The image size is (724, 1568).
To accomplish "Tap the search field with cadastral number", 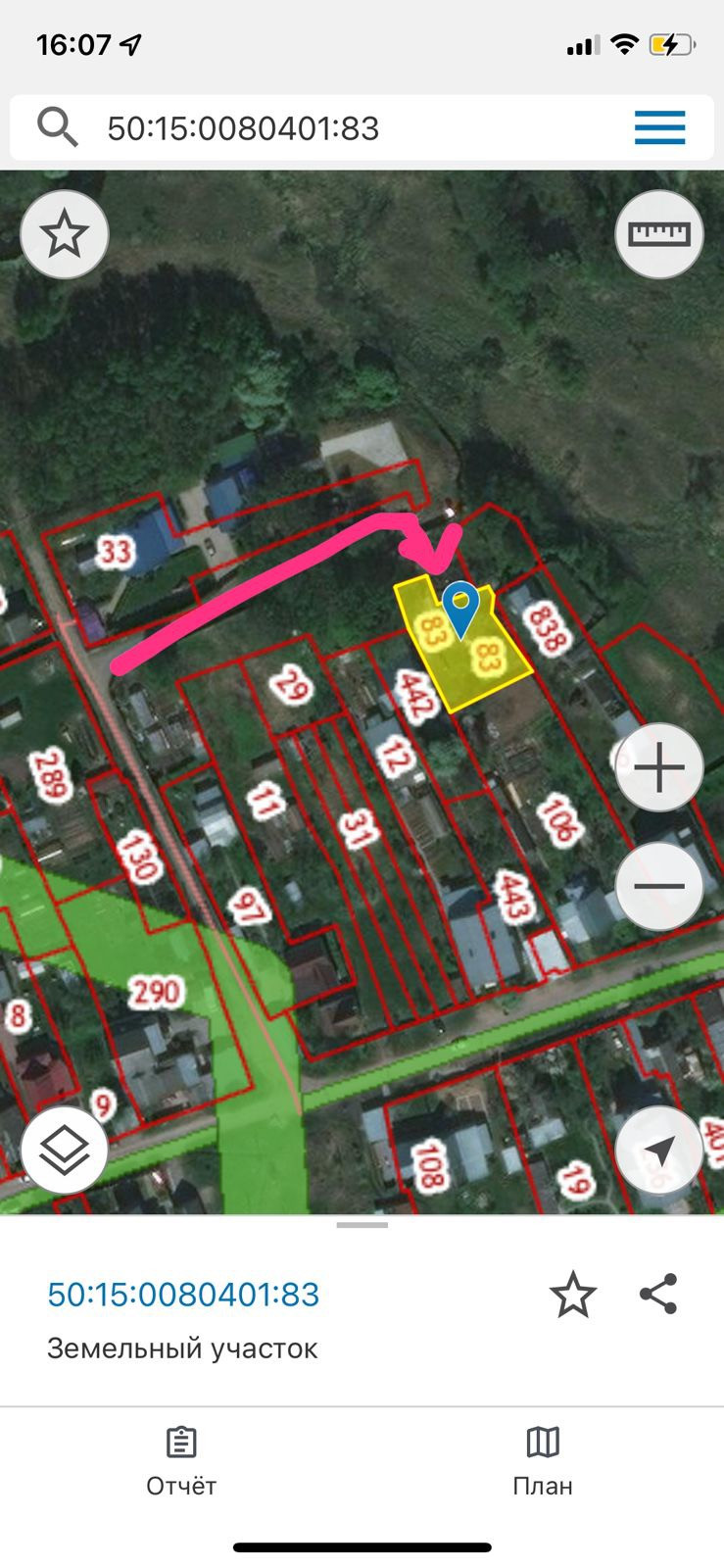I will [333, 128].
